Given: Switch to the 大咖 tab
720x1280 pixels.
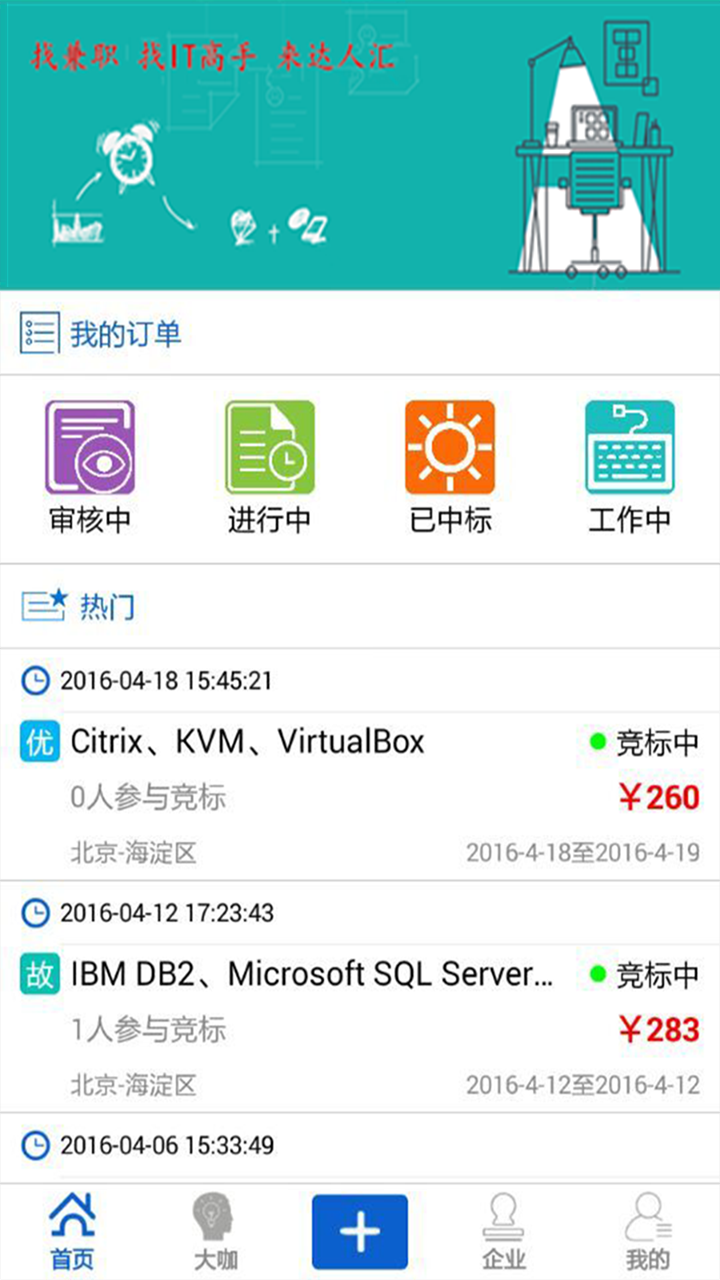Looking at the screenshot, I should (x=215, y=1232).
